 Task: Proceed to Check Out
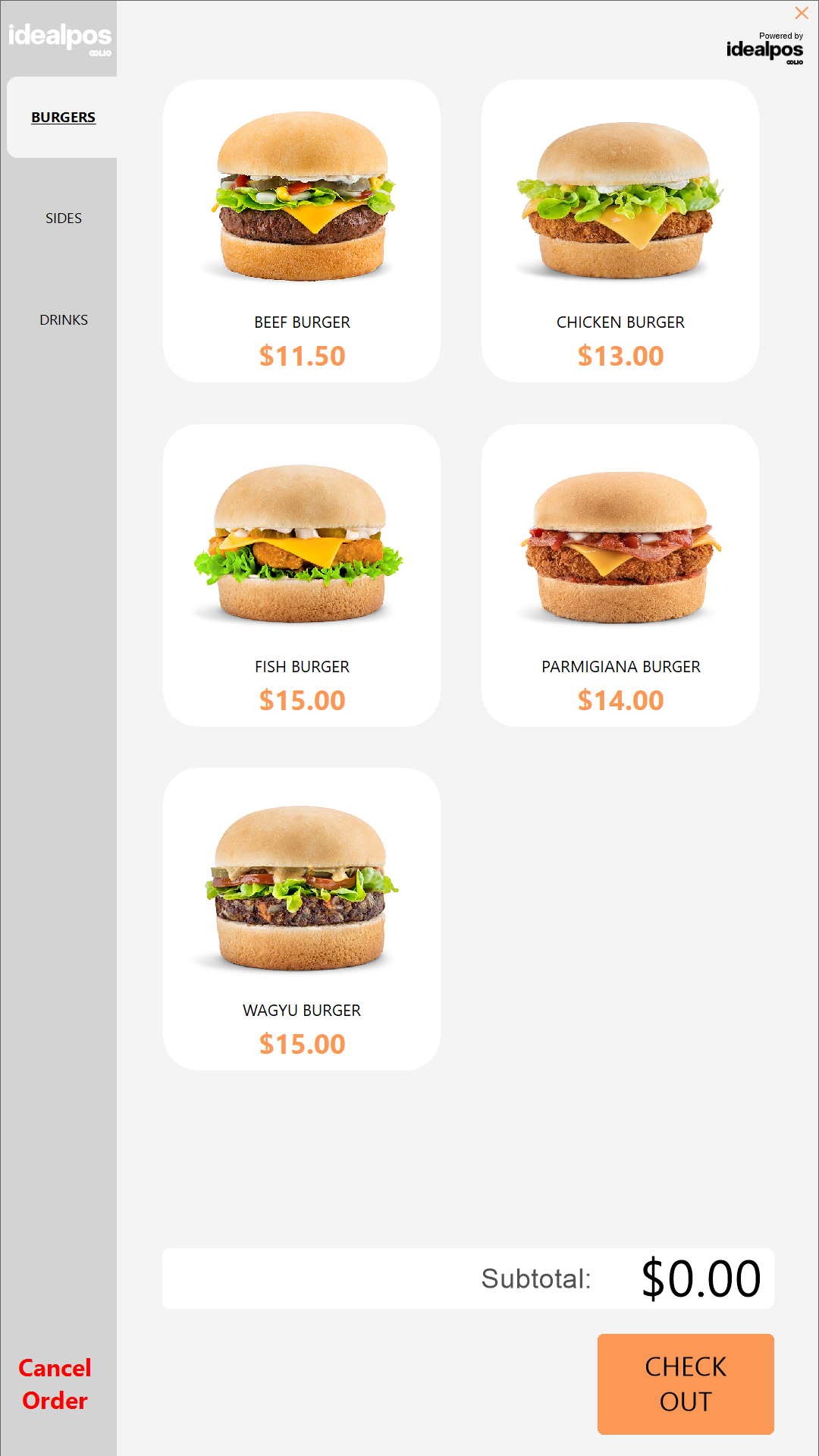point(686,1384)
